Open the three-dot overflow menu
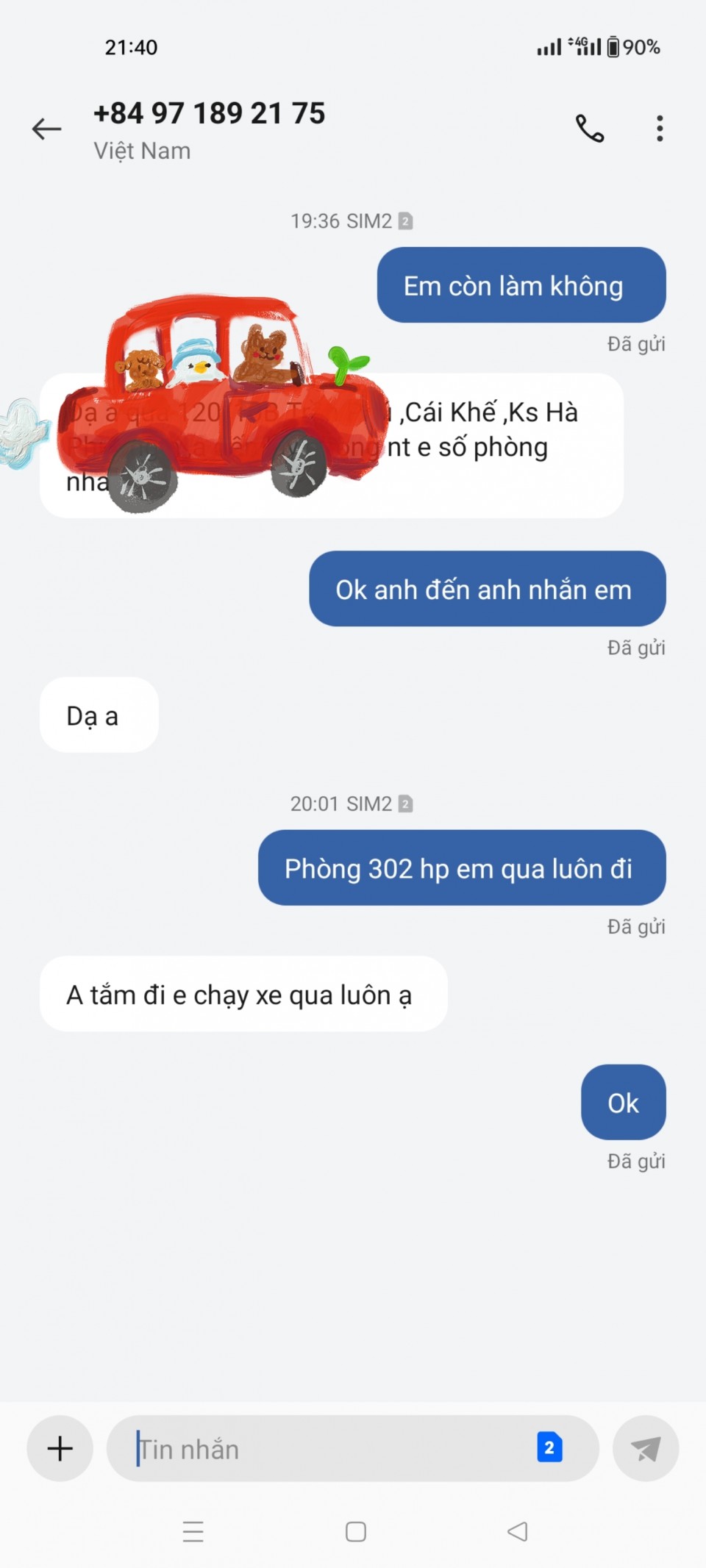Screen dimensions: 706x1568 pos(660,129)
